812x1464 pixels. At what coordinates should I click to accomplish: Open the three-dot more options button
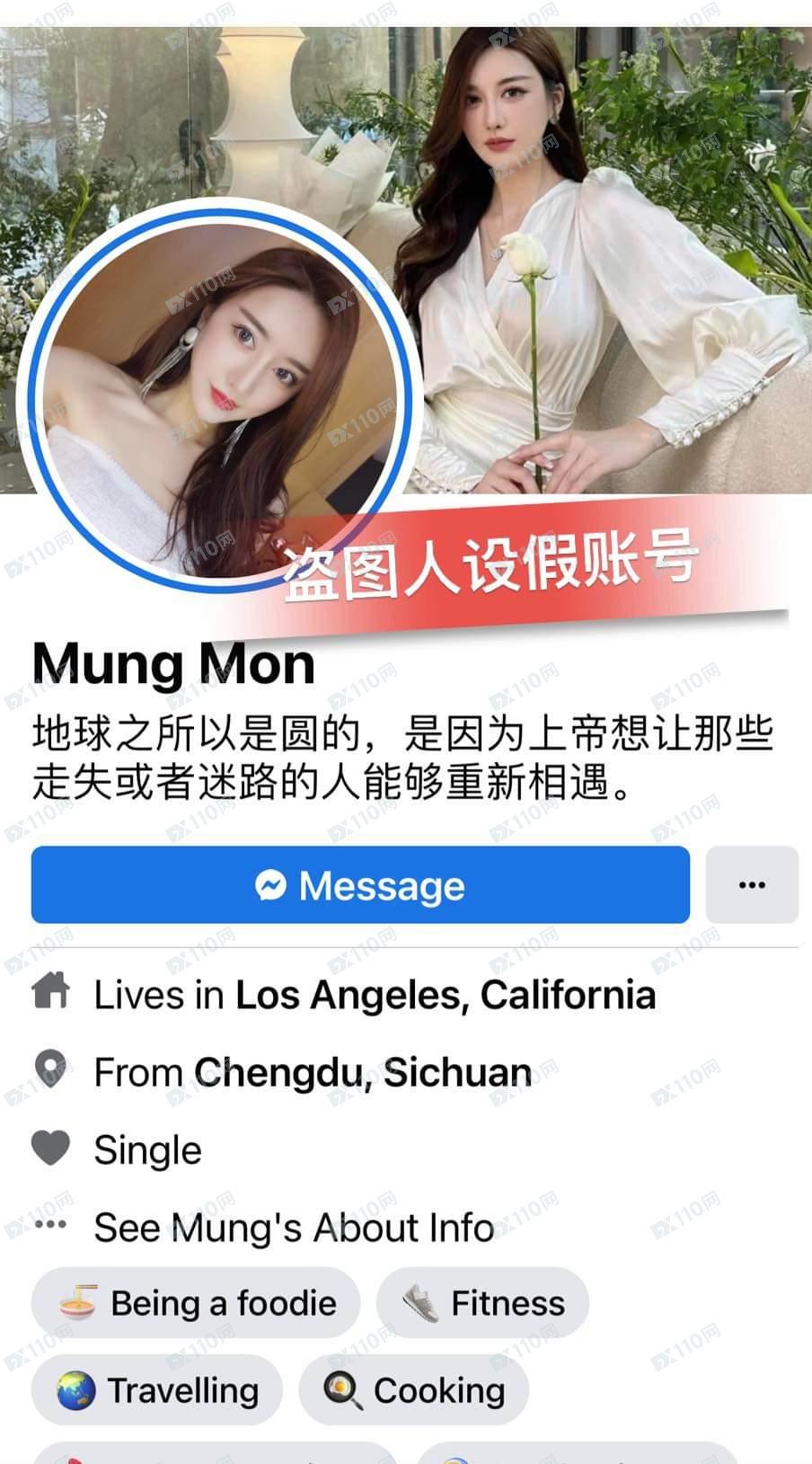(752, 885)
